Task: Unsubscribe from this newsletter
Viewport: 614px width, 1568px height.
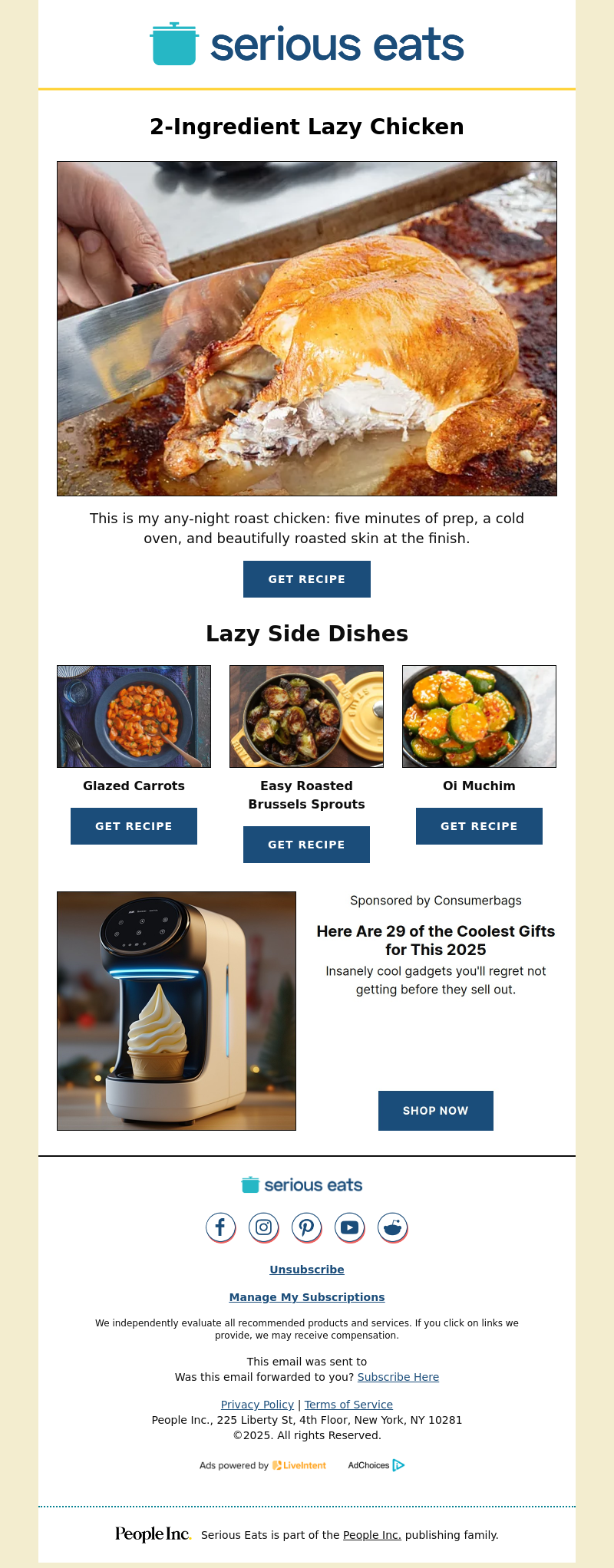Action: pyautogui.click(x=307, y=1270)
